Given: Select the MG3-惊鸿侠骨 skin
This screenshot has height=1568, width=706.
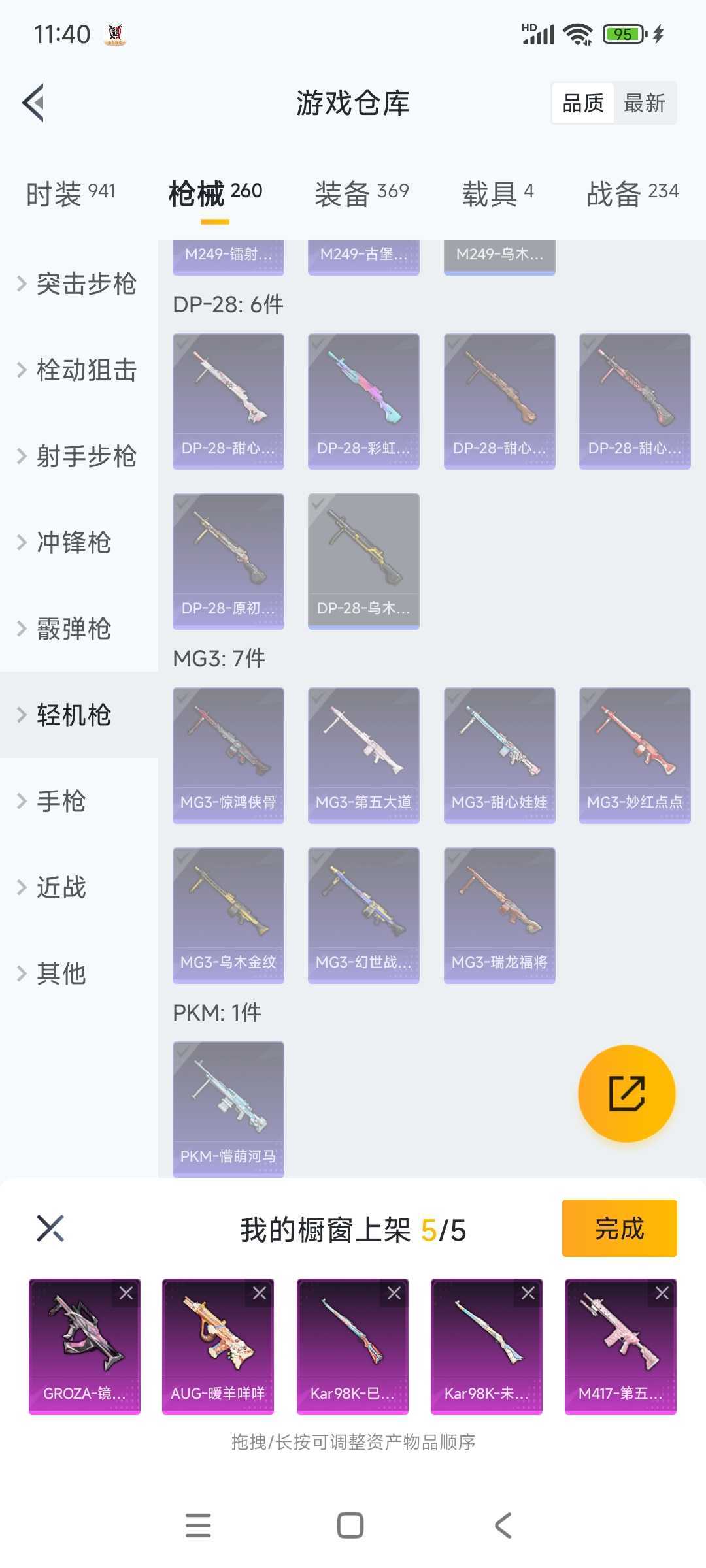Looking at the screenshot, I should click(x=228, y=755).
